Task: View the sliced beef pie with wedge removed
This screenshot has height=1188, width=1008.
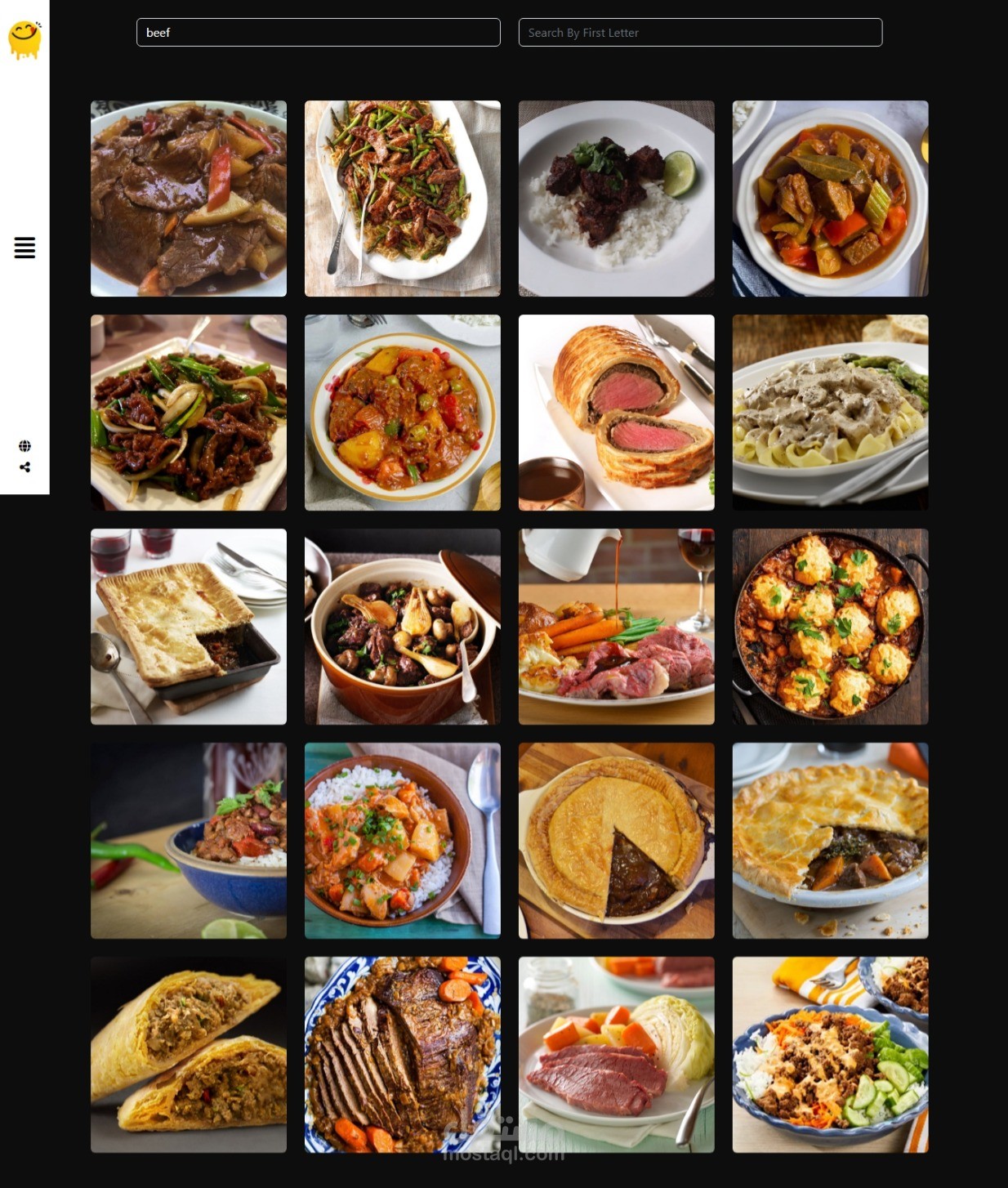Action: click(x=616, y=840)
